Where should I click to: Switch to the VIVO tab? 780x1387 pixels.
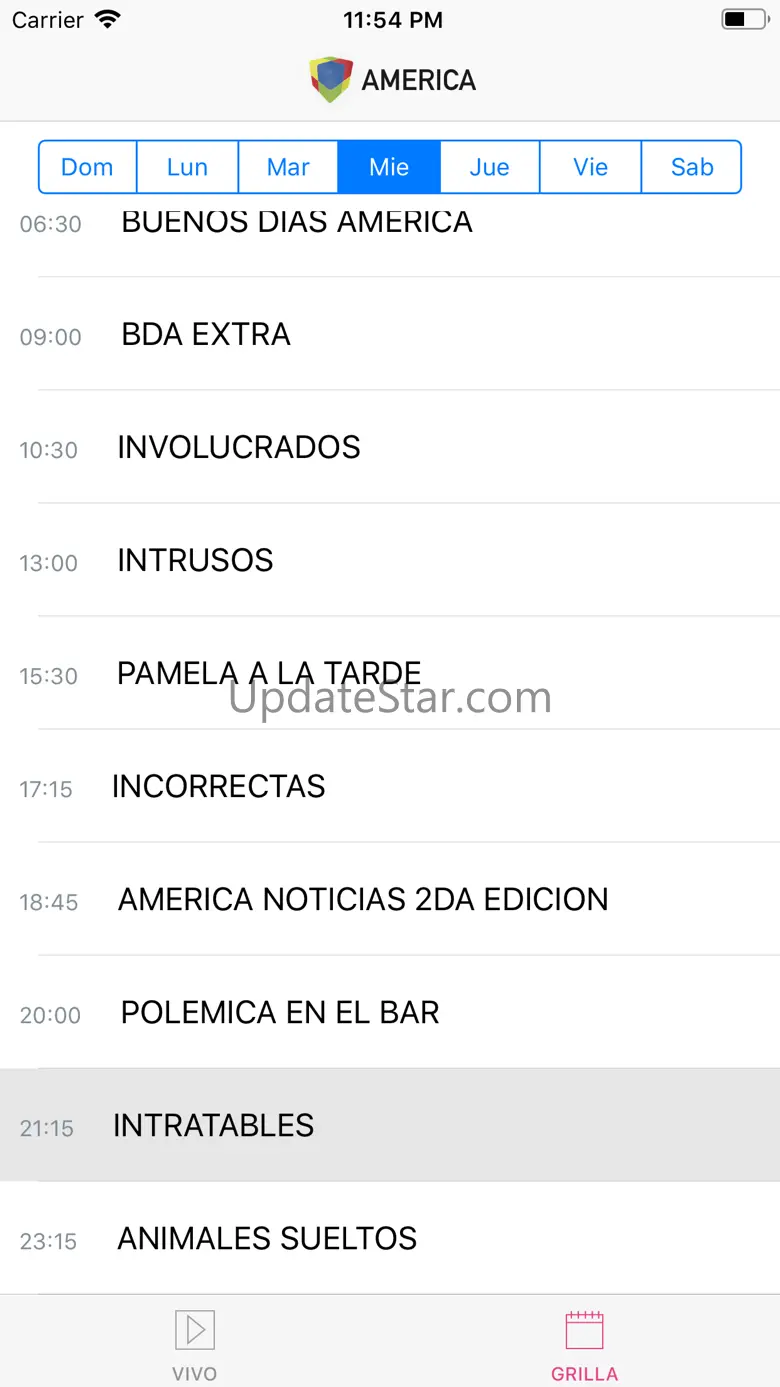tap(195, 1345)
